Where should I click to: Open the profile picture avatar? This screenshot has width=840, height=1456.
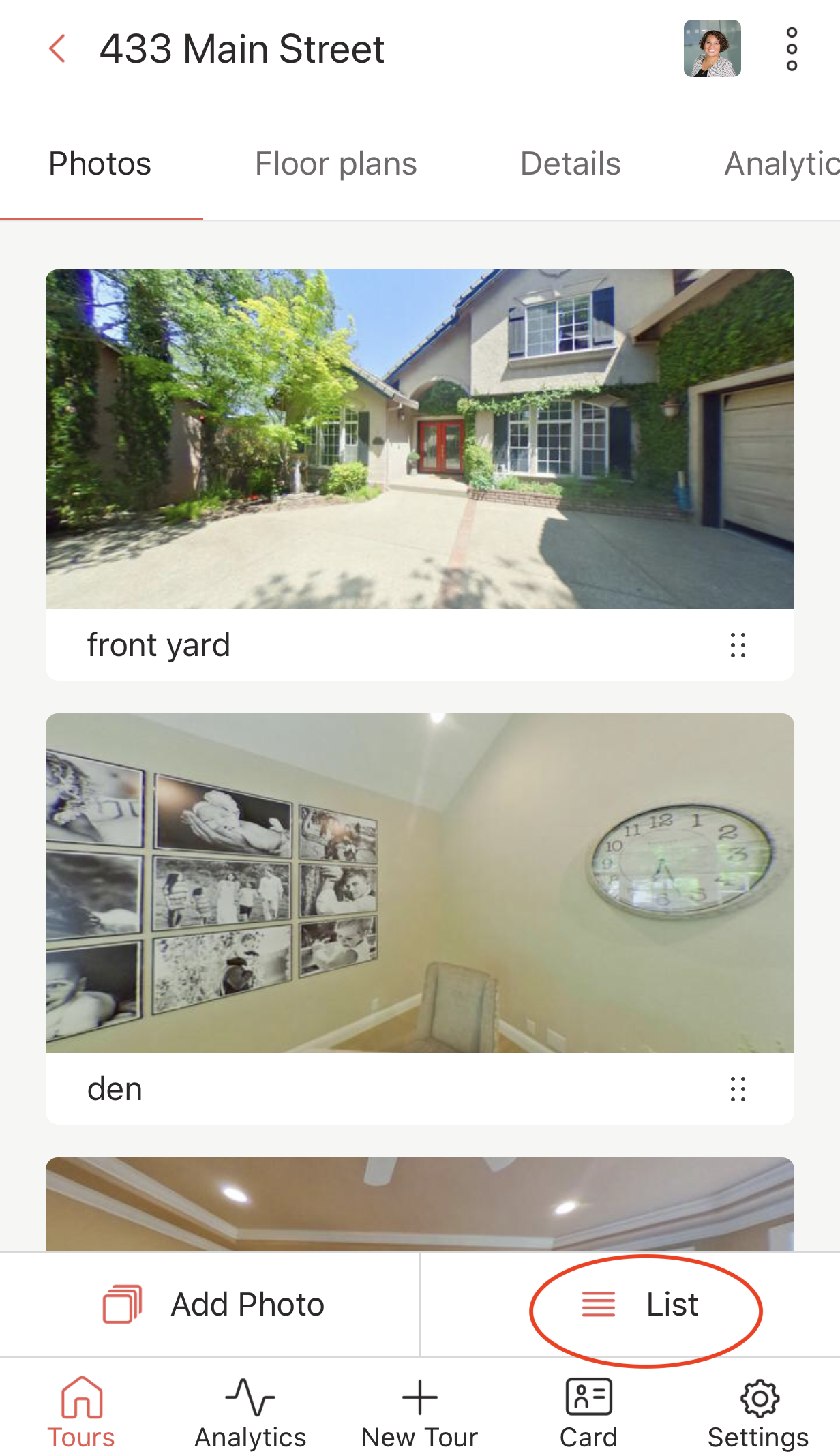coord(712,49)
